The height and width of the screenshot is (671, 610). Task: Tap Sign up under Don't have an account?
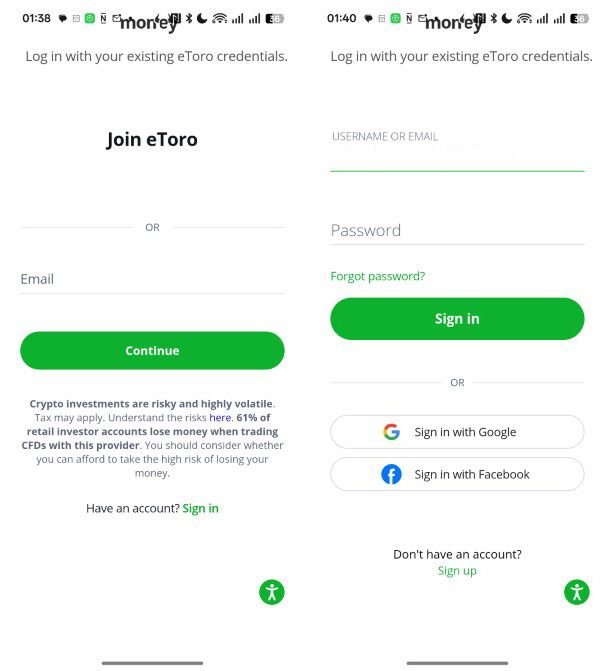point(457,571)
